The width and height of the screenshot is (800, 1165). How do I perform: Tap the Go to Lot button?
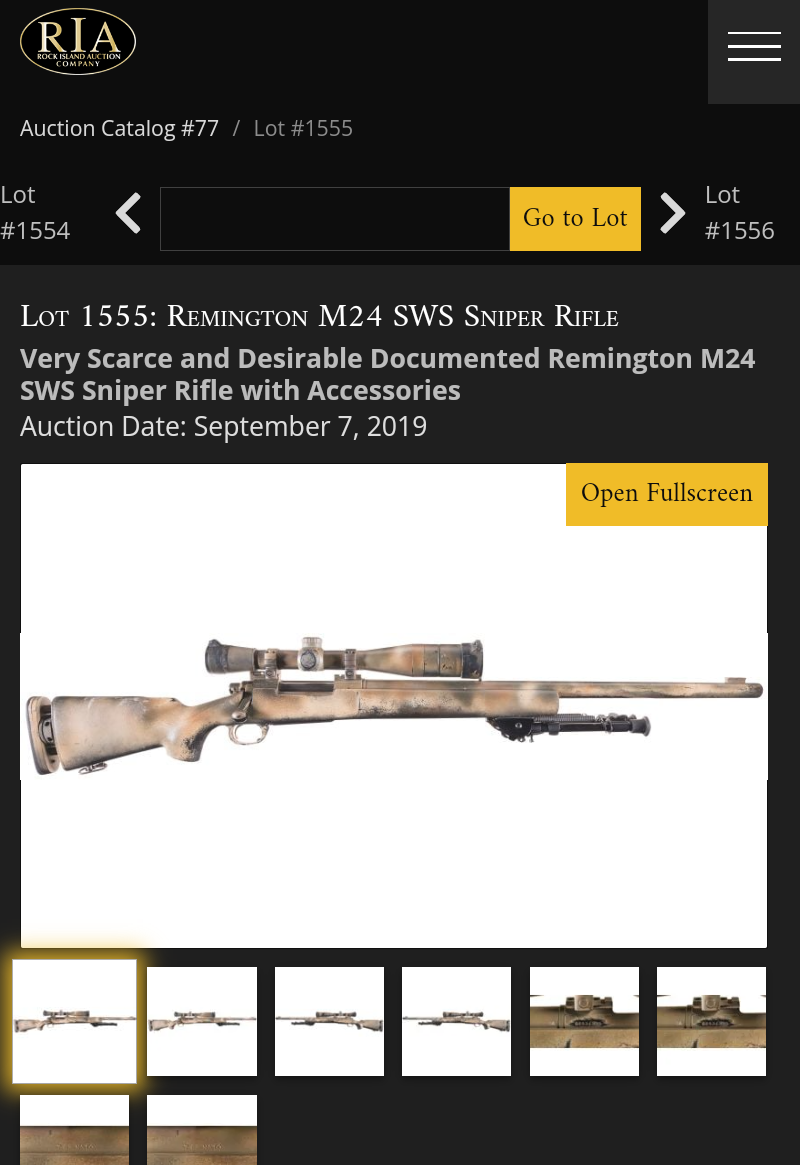pos(575,219)
